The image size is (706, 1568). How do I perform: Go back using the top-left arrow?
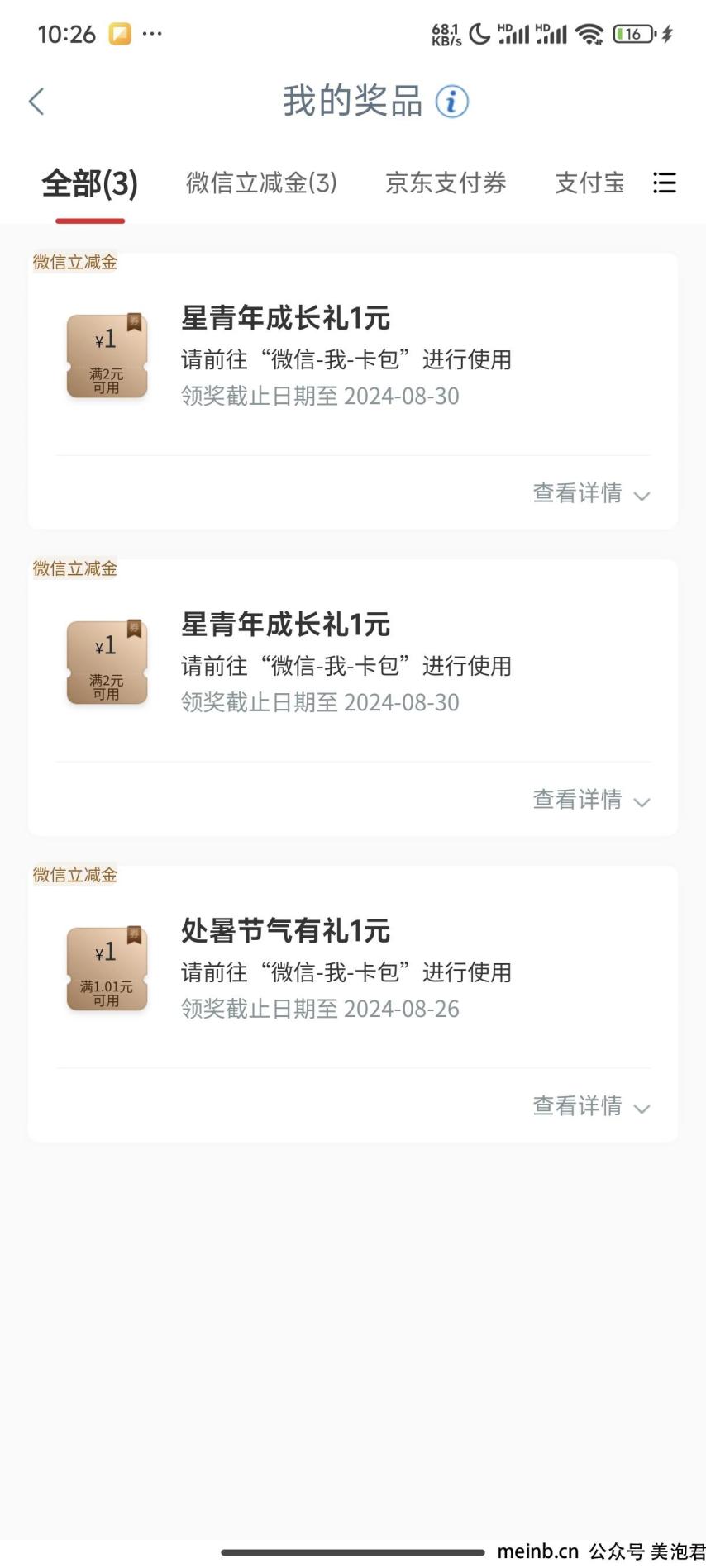click(36, 102)
